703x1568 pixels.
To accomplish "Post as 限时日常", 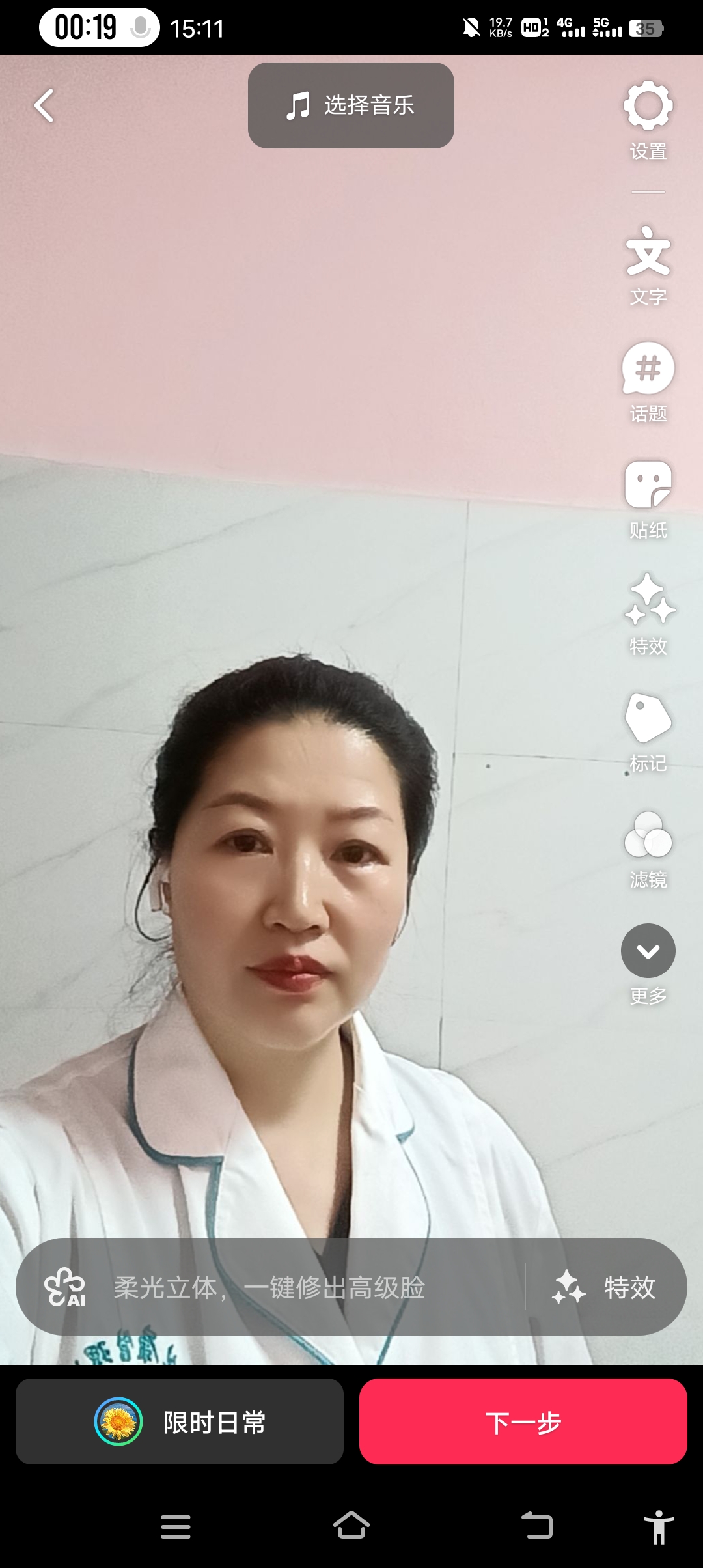I will click(180, 1421).
